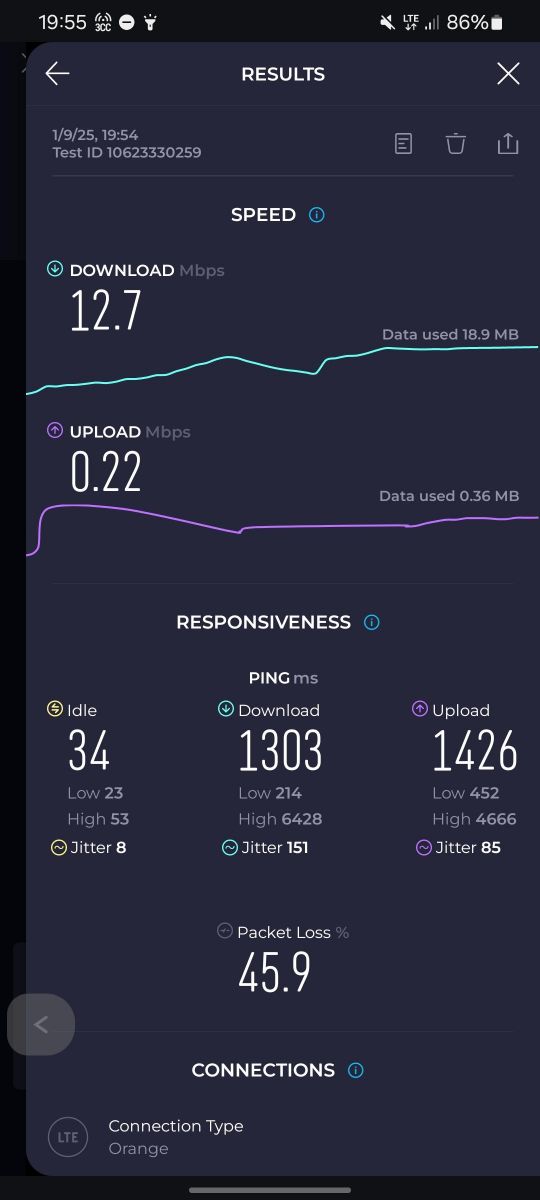Viewport: 540px width, 1200px height.
Task: Open info icon next to Speed
Action: (317, 214)
